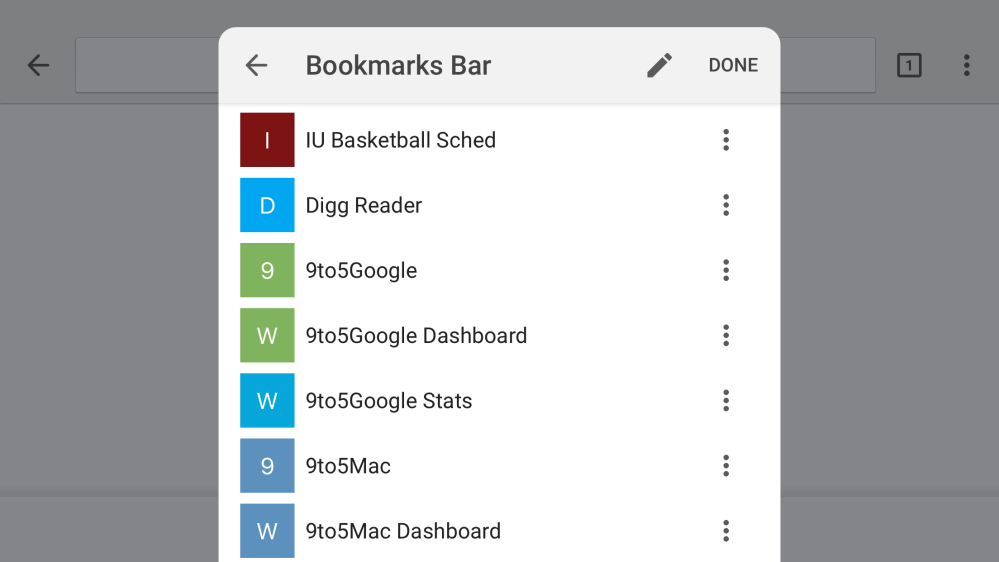Show more options for Digg Reader
This screenshot has width=999, height=562.
click(726, 205)
